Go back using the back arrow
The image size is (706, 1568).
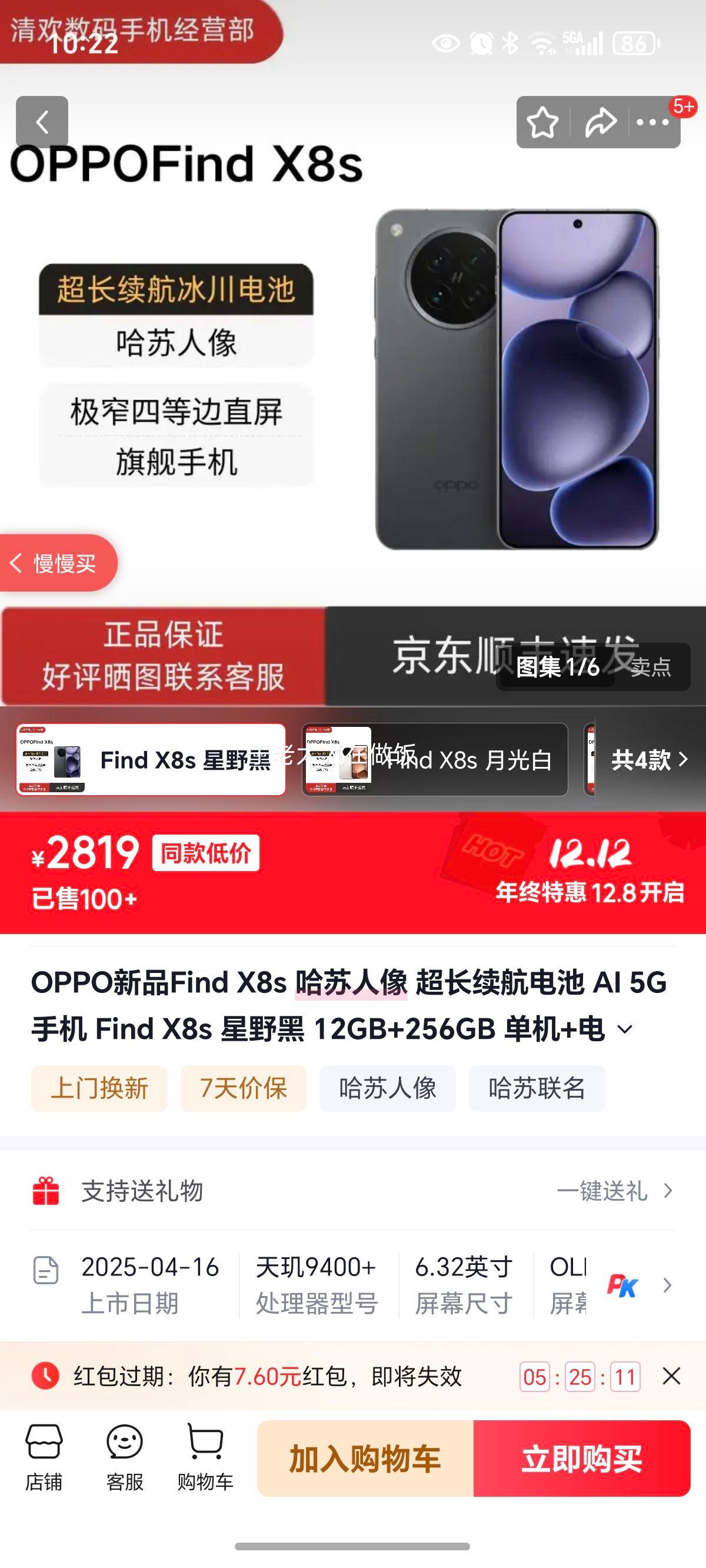[41, 122]
